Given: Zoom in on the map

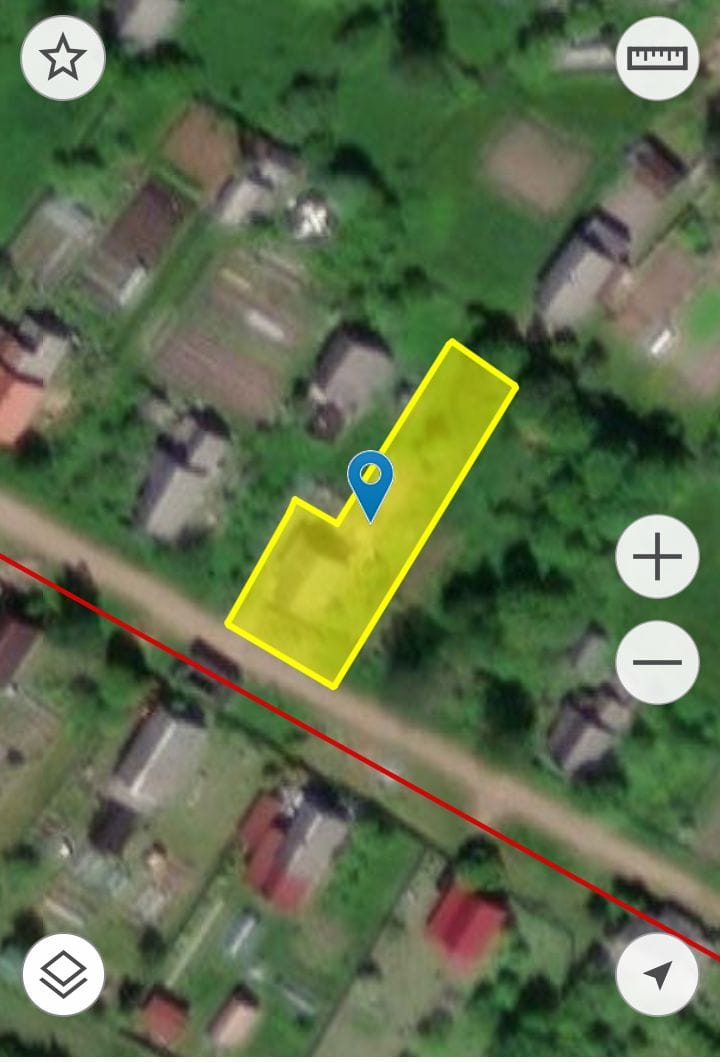Looking at the screenshot, I should click(657, 557).
